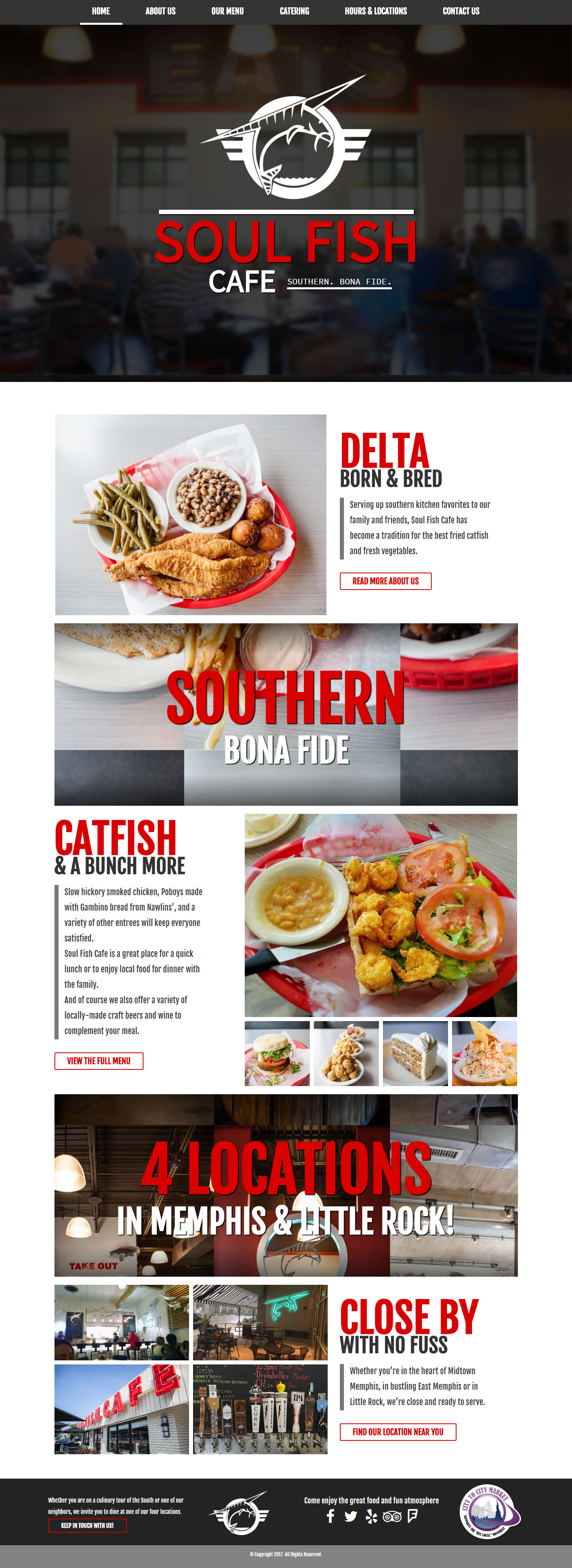
Task: Open Our Menu in the navigation
Action: (227, 11)
